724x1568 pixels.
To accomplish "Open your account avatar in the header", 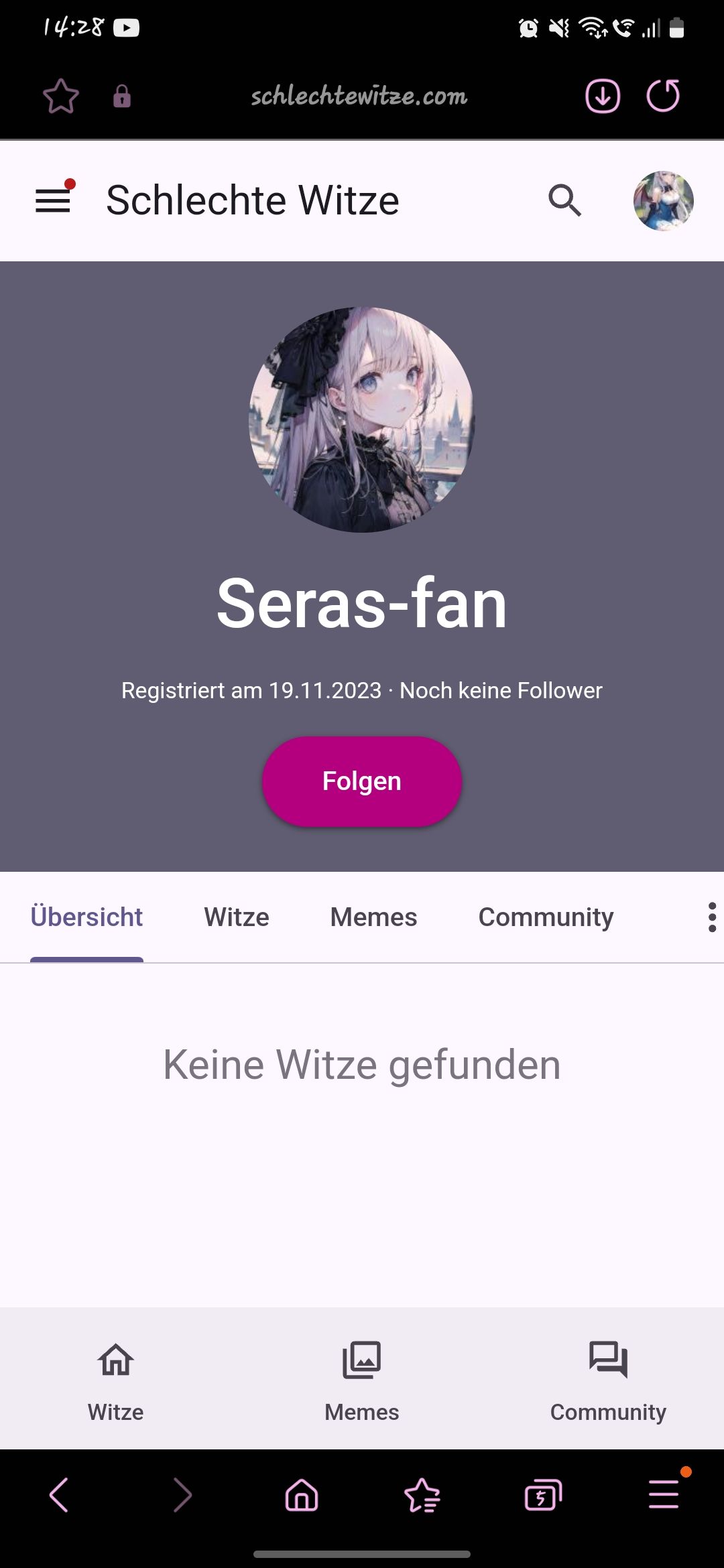I will (x=663, y=200).
